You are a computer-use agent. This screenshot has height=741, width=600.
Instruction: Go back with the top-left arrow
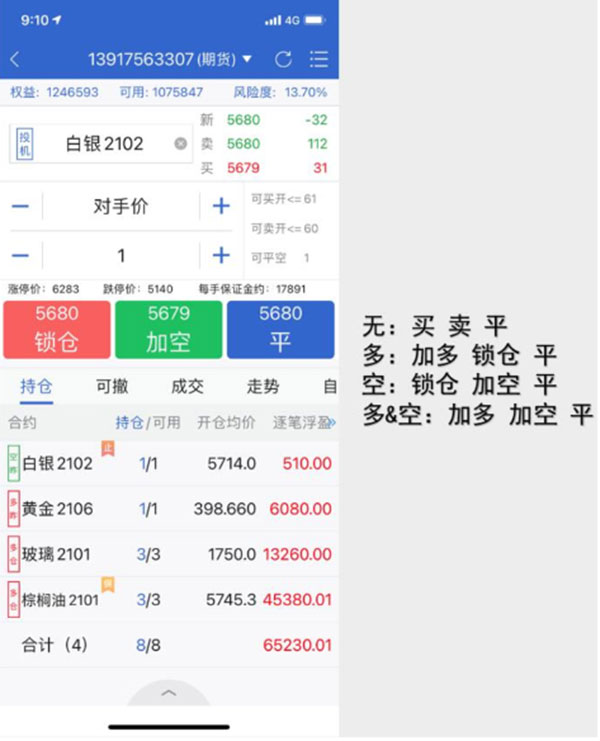pyautogui.click(x=15, y=60)
